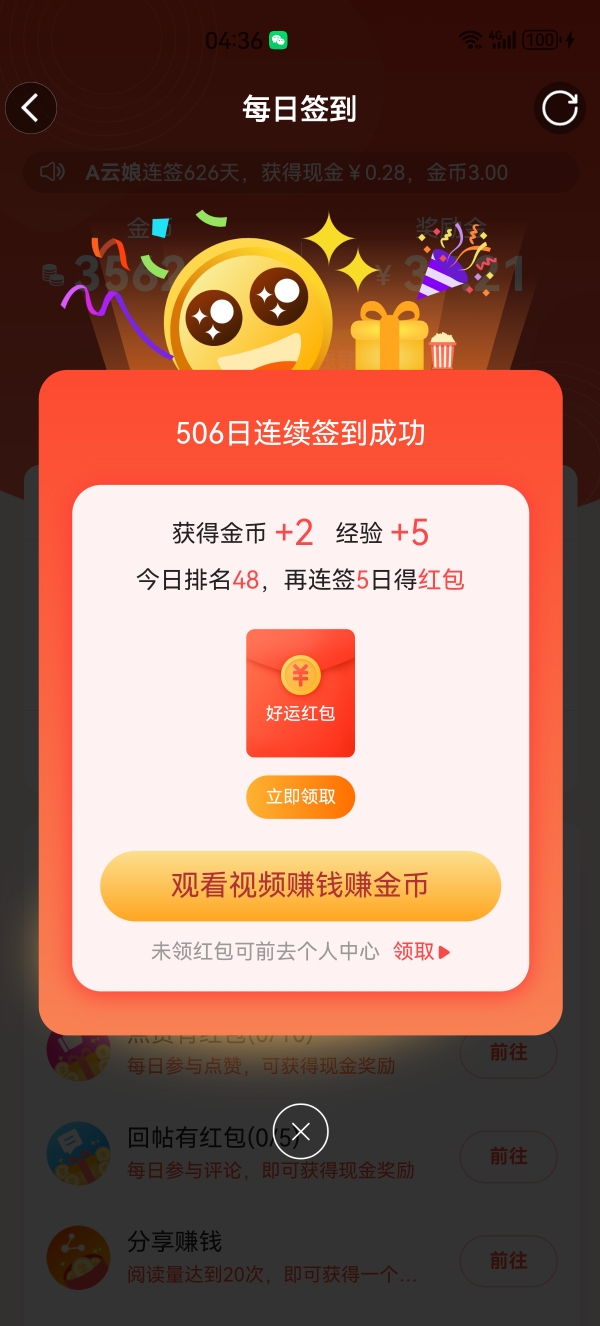Refresh the 每日签到 page
The height and width of the screenshot is (1326, 600).
pyautogui.click(x=559, y=108)
